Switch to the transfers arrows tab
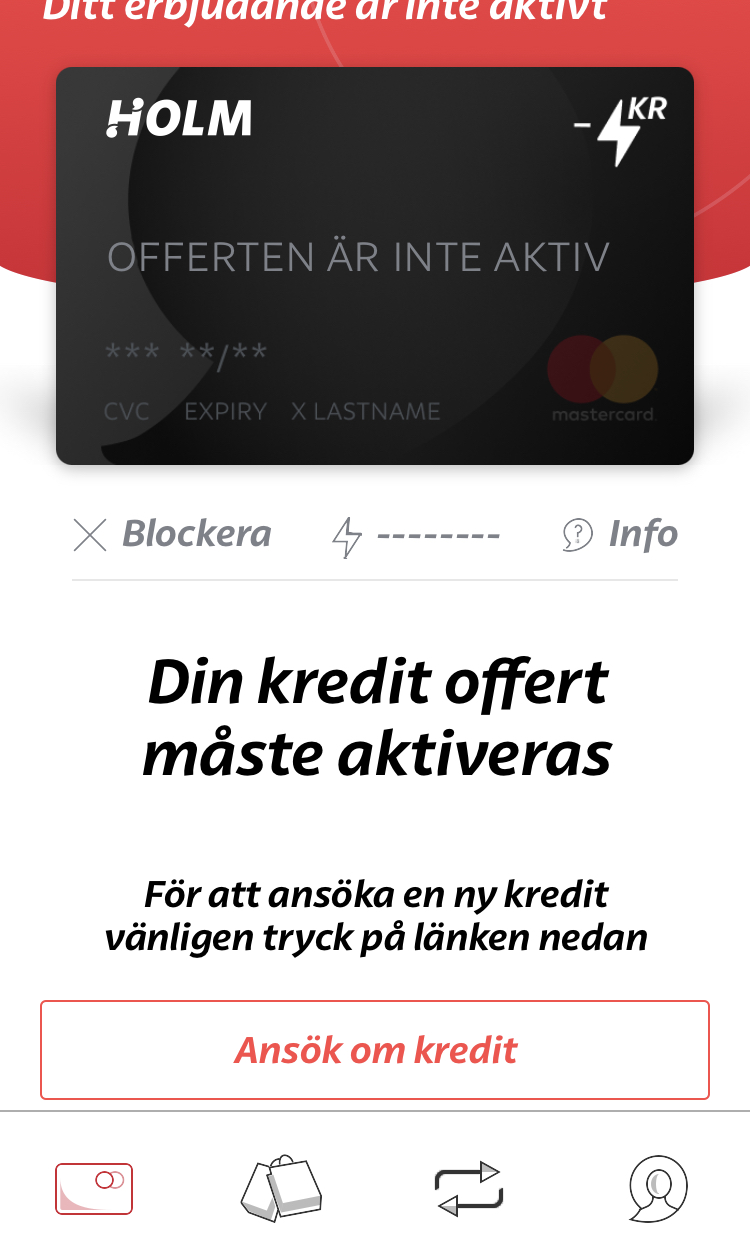750x1246 pixels. [x=468, y=1188]
